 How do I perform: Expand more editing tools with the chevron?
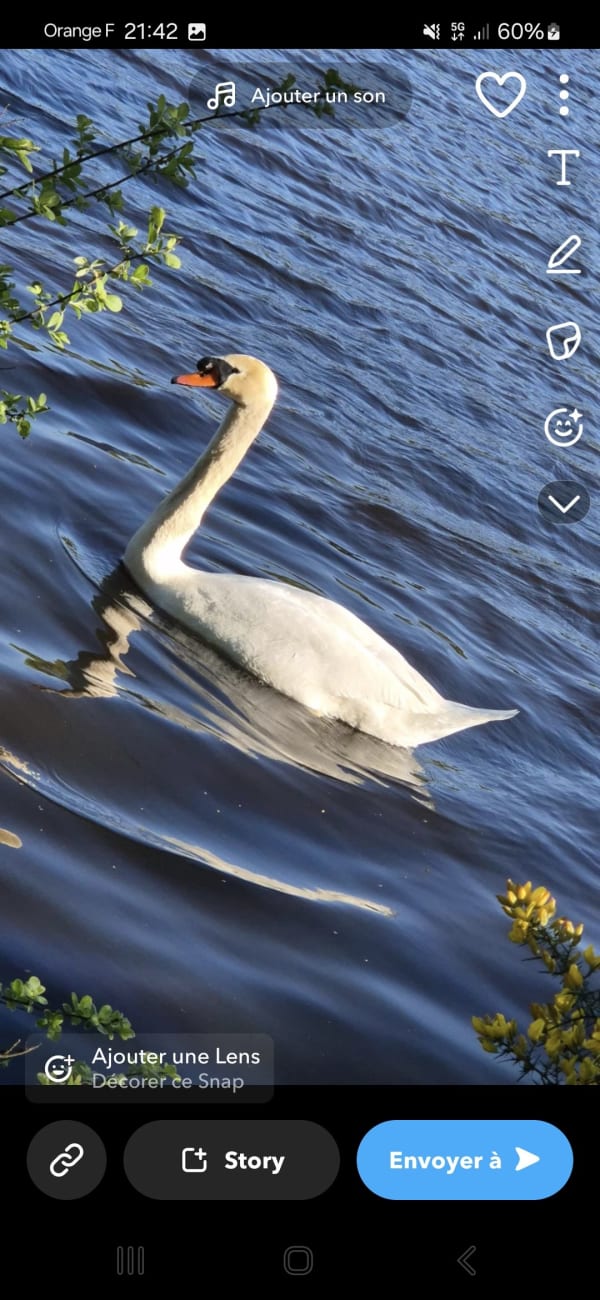[x=564, y=502]
